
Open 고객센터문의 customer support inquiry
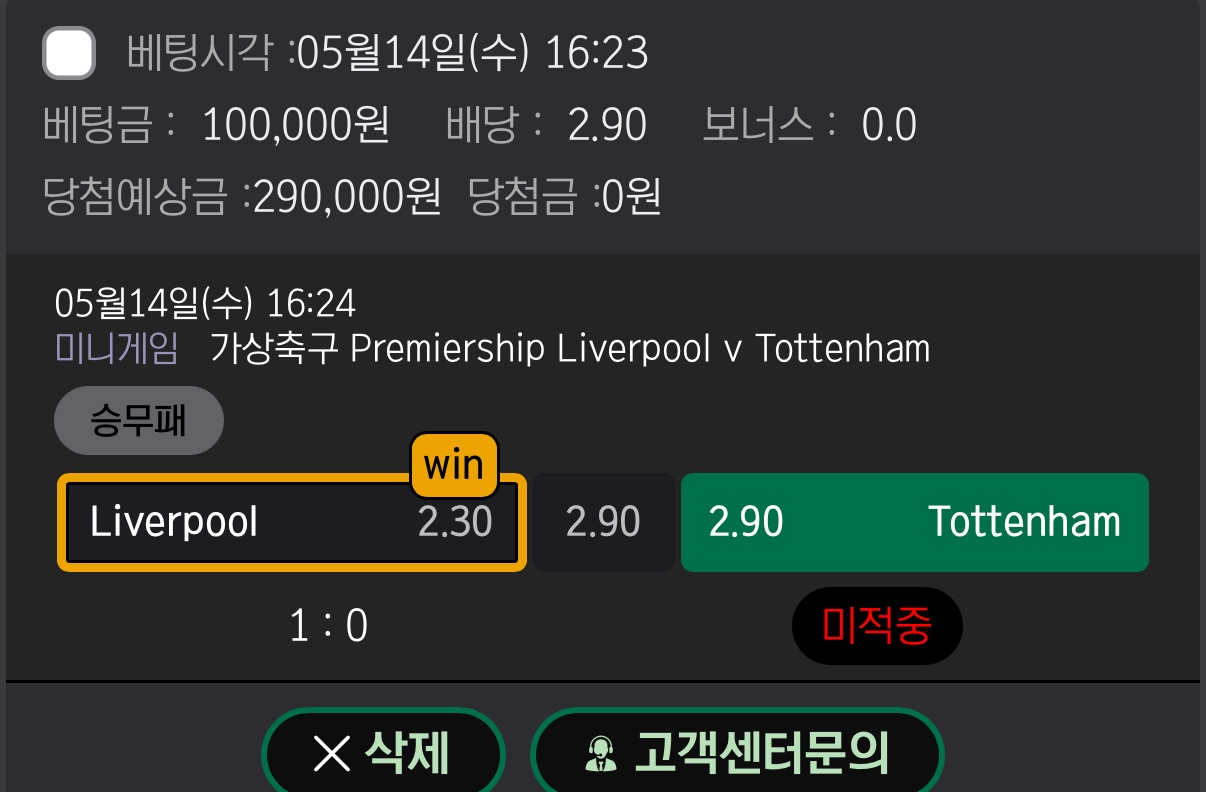pos(737,751)
